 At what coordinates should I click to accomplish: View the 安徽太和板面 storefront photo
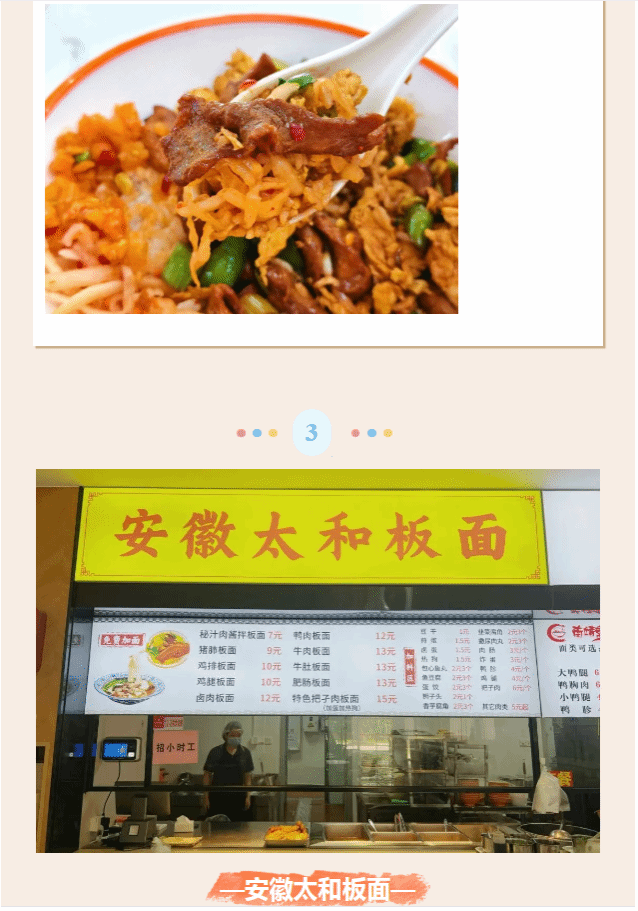coord(318,660)
